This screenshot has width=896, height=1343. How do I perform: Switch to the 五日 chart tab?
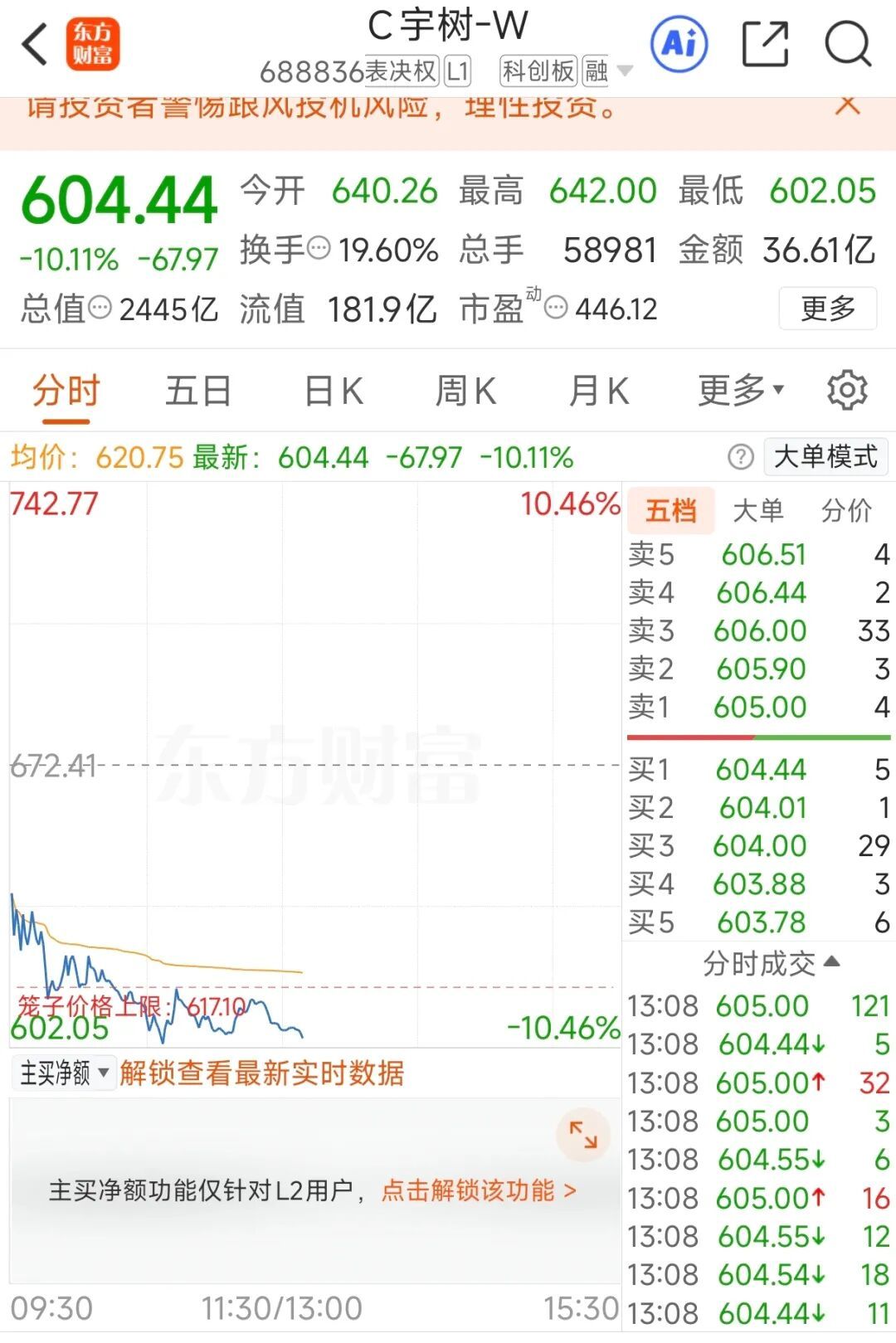[197, 391]
